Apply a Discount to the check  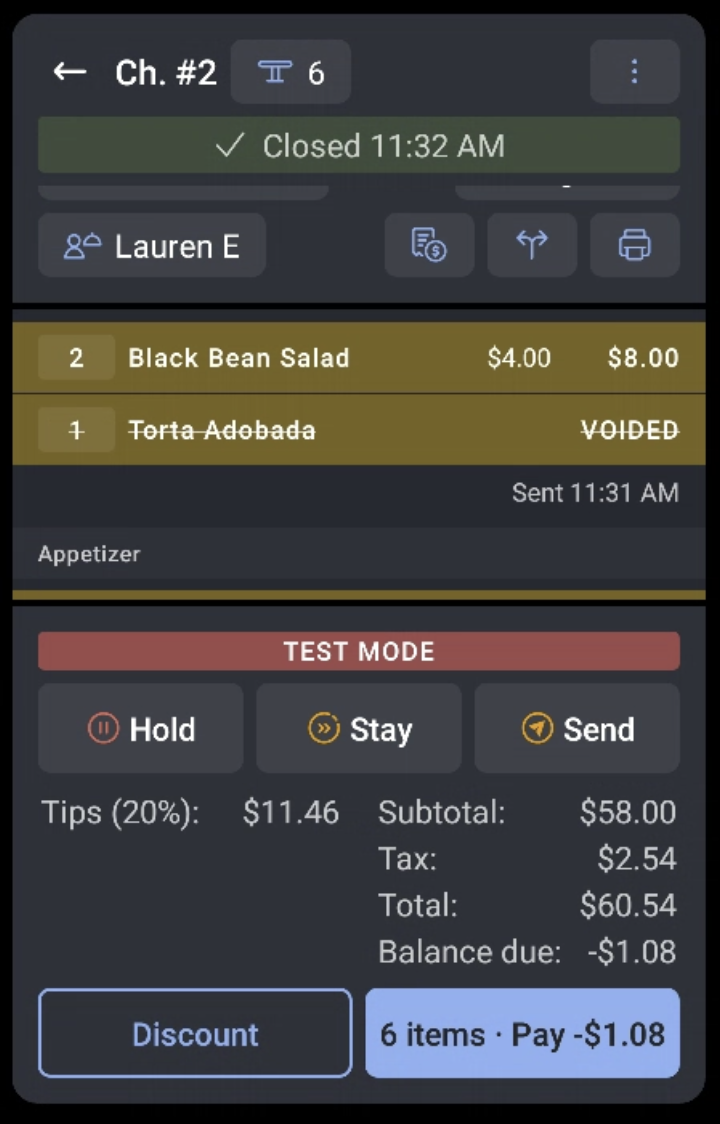pyautogui.click(x=194, y=1034)
